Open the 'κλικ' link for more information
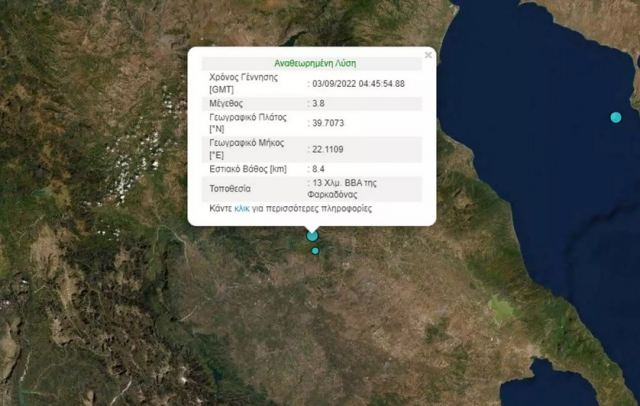 point(241,210)
